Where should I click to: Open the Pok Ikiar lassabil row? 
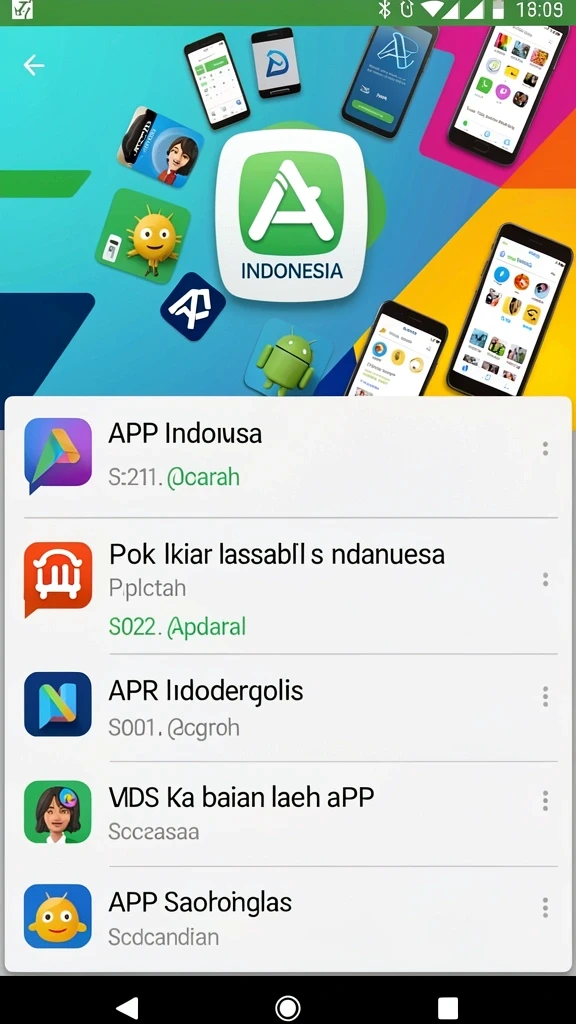[288, 586]
